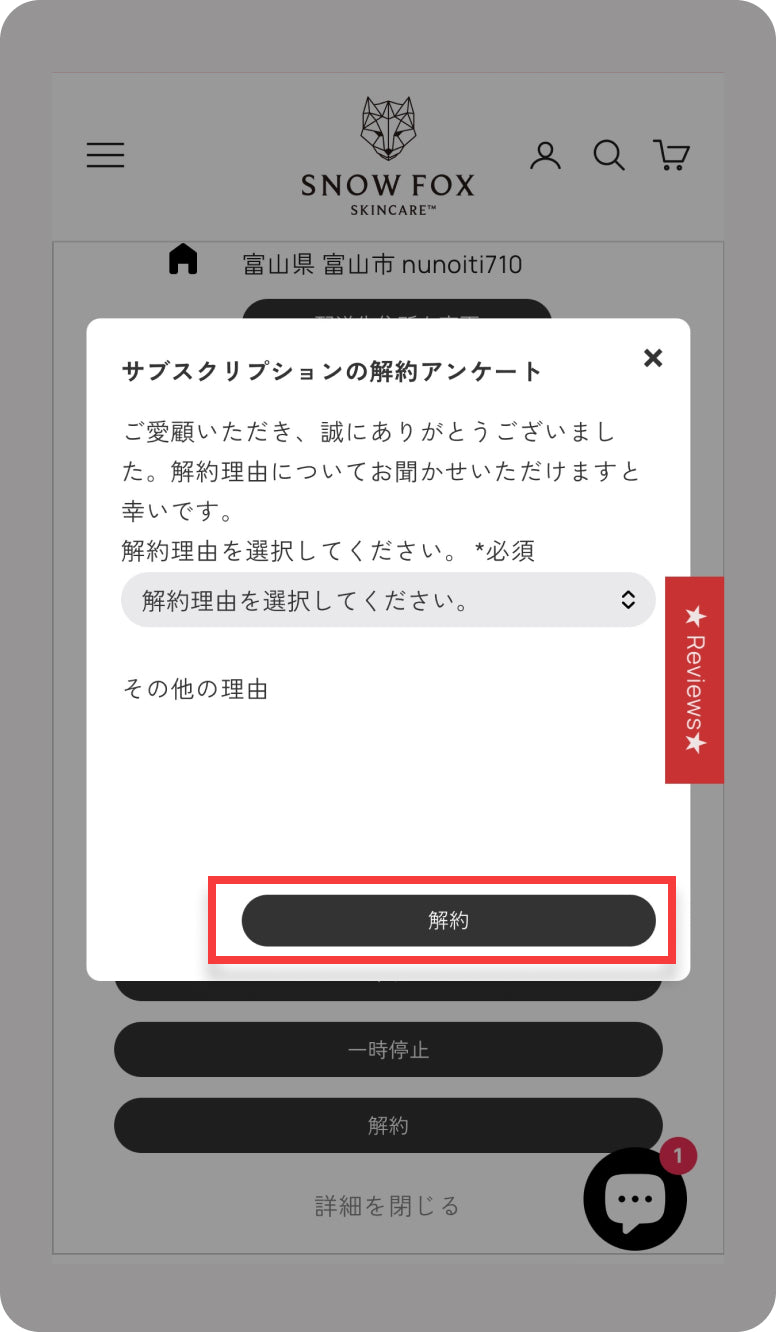Open the account profile icon

[545, 155]
